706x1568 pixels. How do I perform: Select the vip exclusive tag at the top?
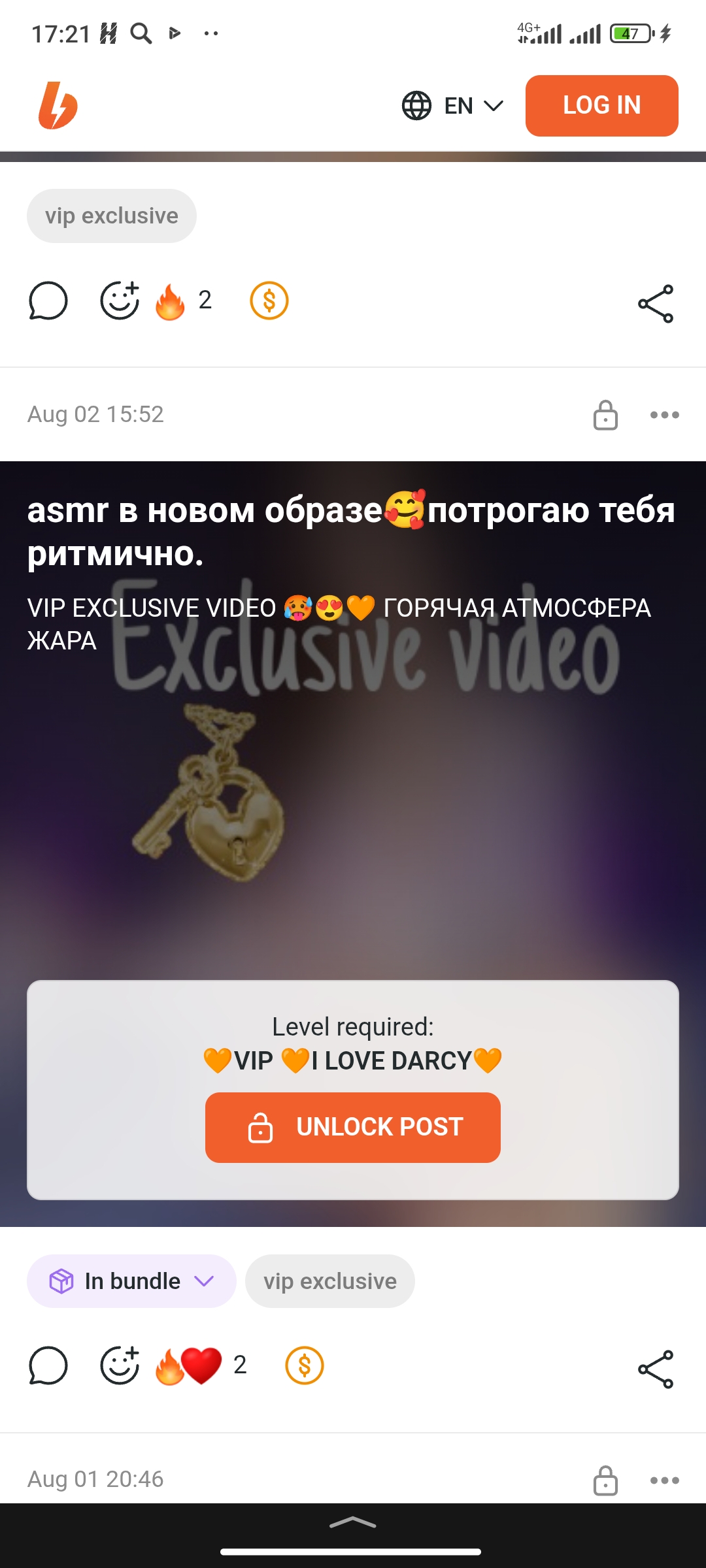tap(112, 216)
